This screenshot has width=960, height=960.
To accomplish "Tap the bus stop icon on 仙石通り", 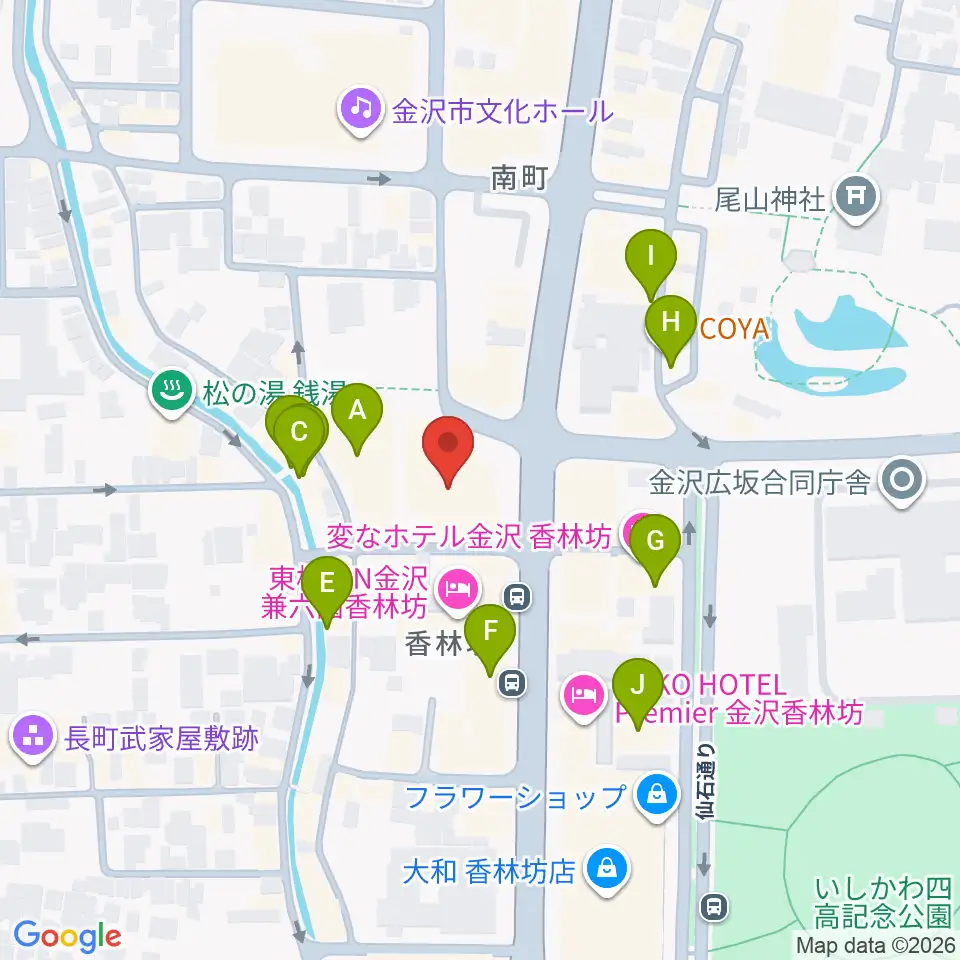I will click(x=714, y=907).
